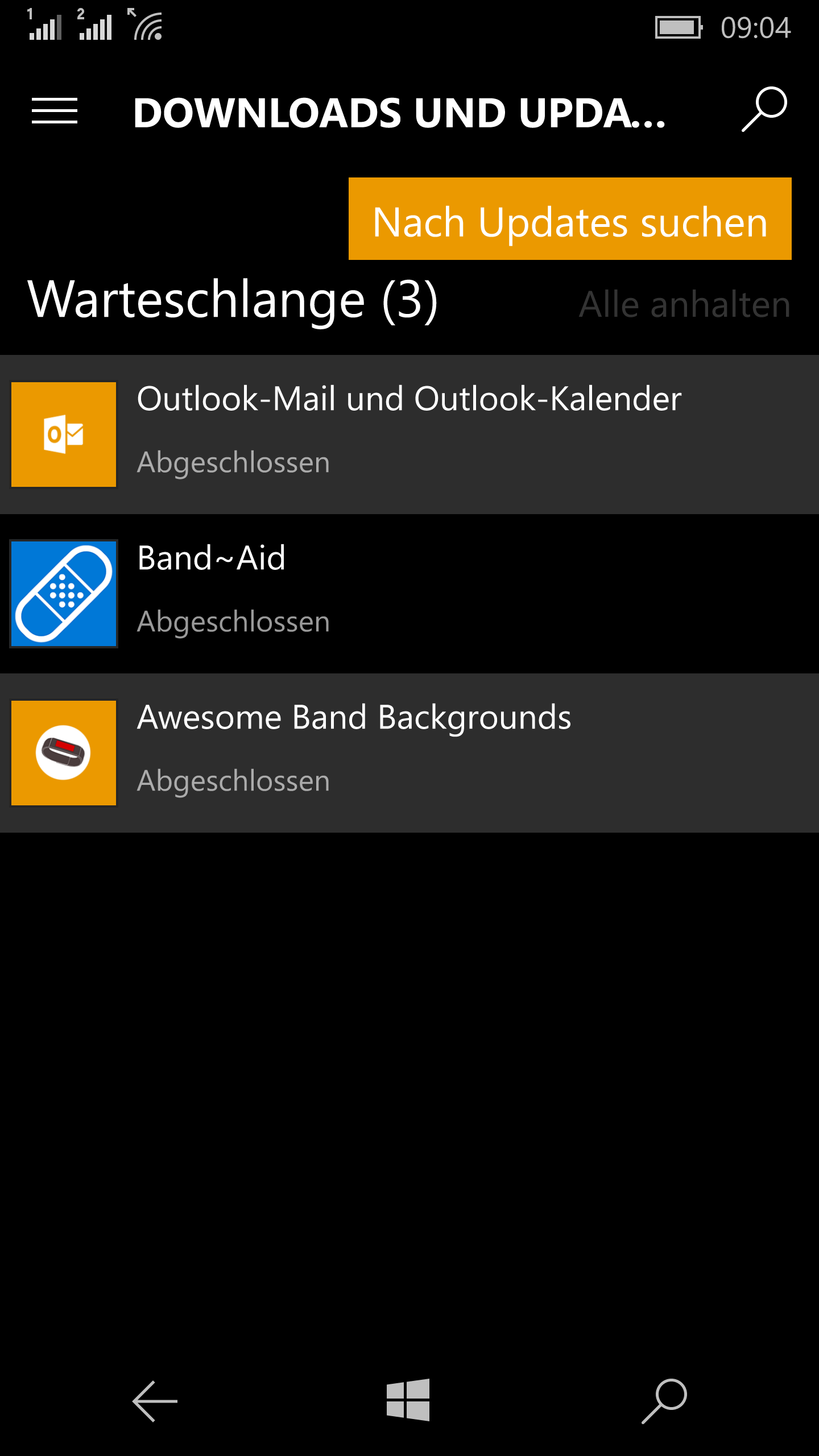The width and height of the screenshot is (819, 1456).
Task: Open the hamburger menu
Action: tap(55, 111)
